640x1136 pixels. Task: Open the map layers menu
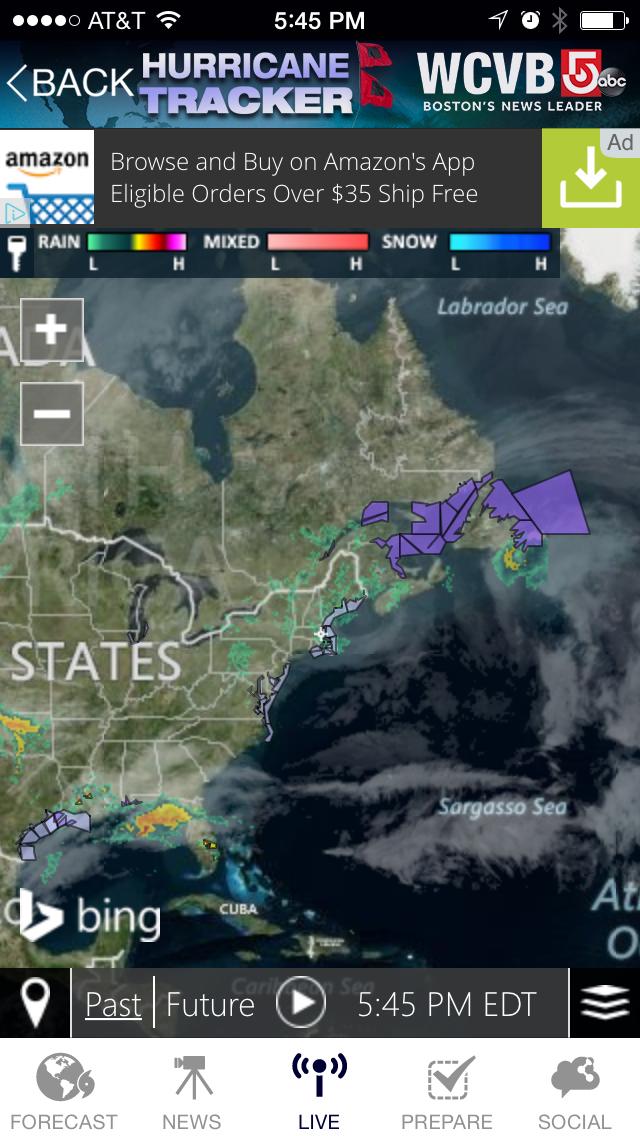point(604,1003)
